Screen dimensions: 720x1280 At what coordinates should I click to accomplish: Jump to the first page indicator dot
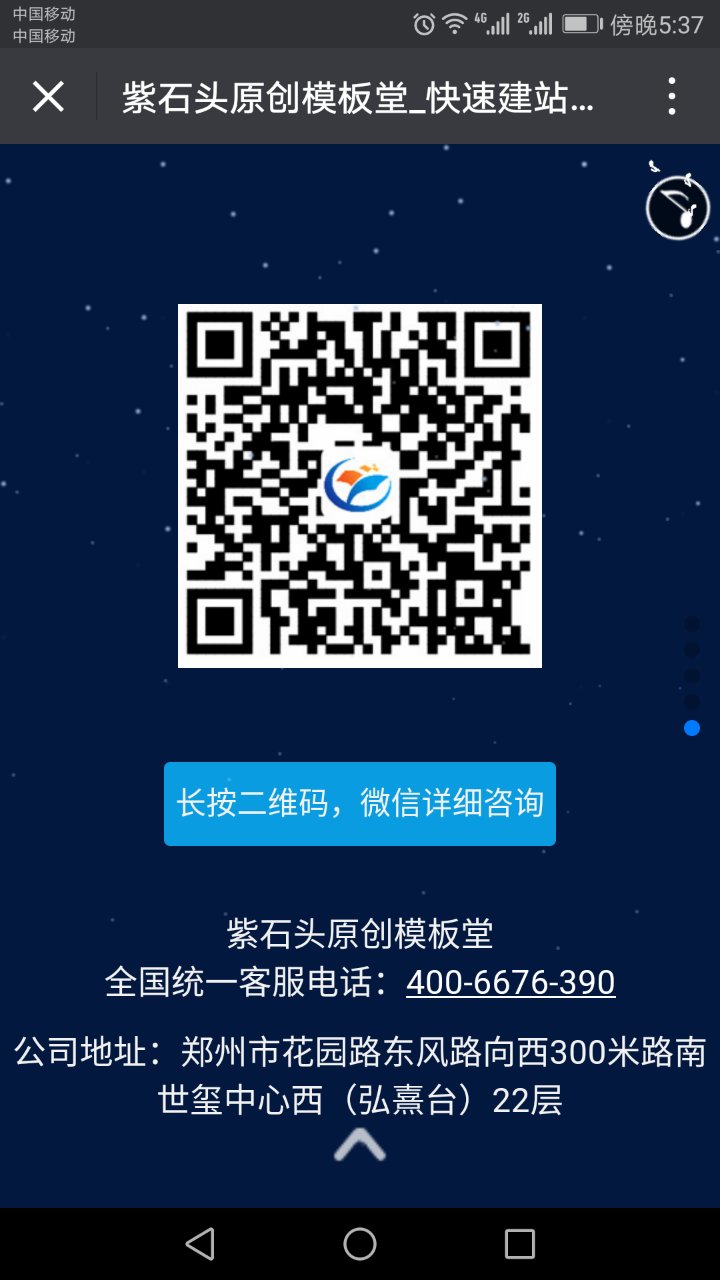[x=692, y=624]
